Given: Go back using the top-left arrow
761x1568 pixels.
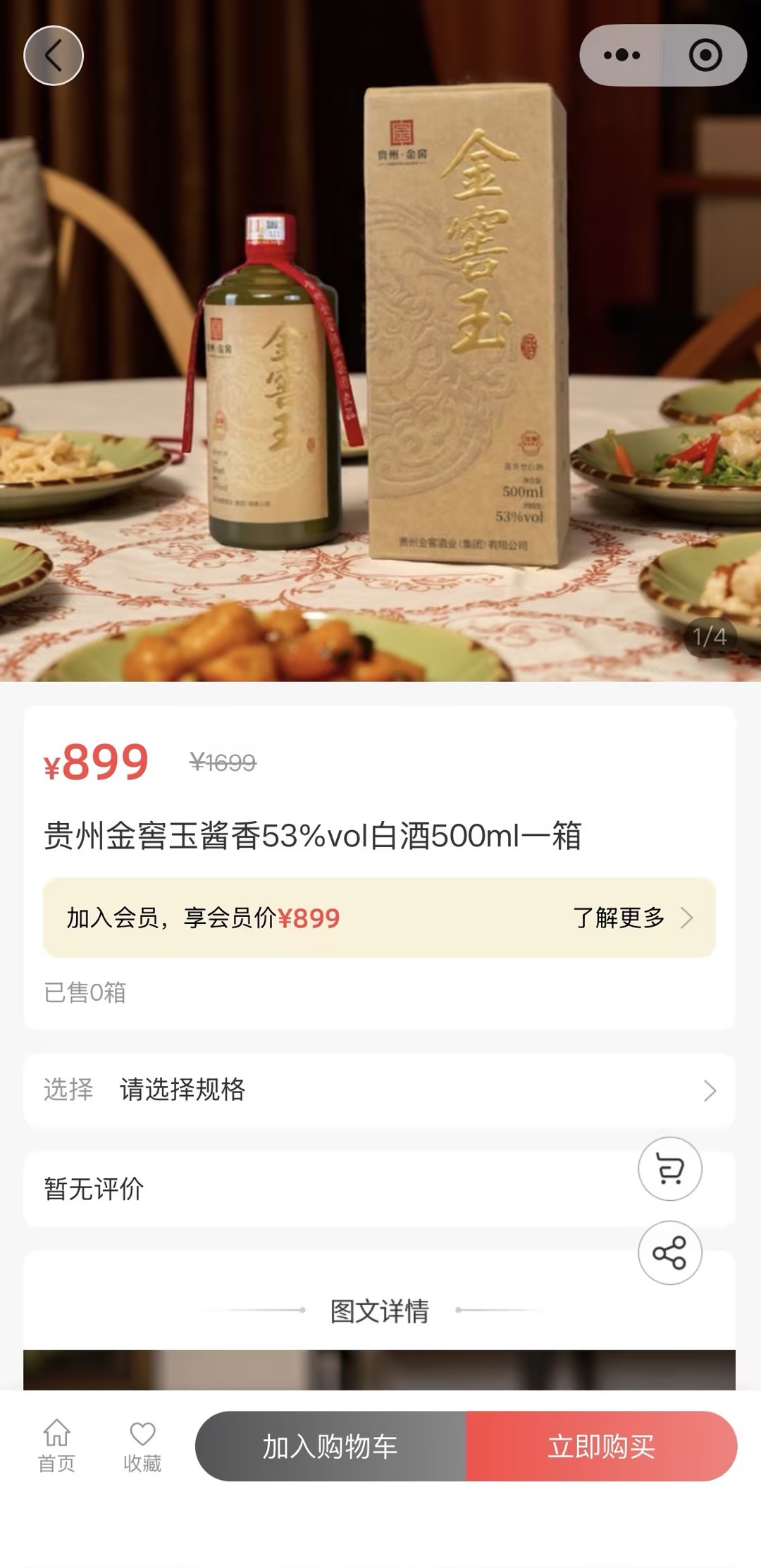Looking at the screenshot, I should coord(54,56).
